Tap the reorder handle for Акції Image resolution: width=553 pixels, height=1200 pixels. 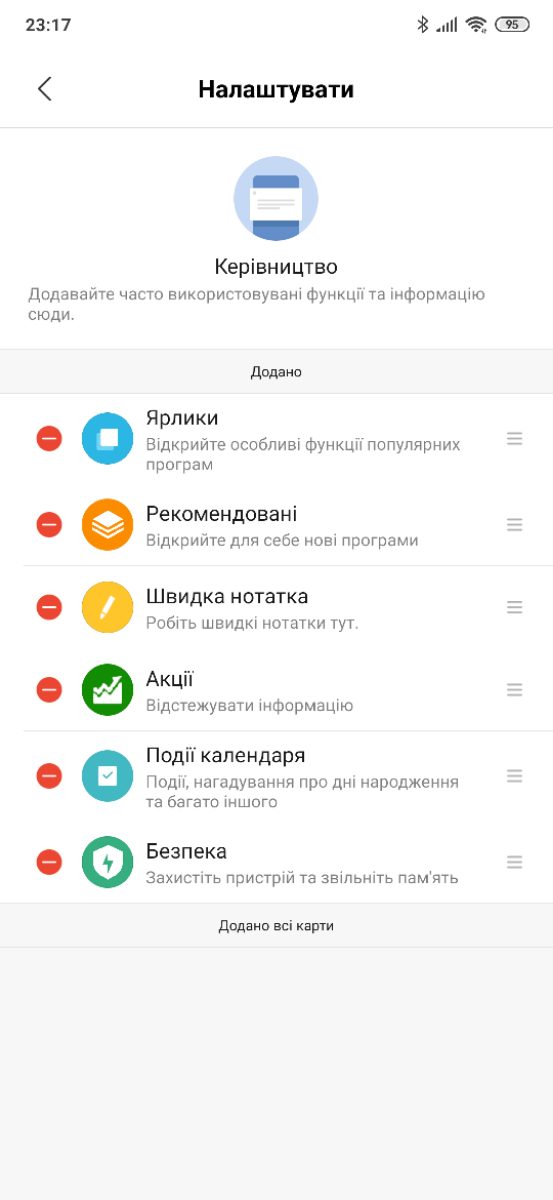tap(514, 689)
